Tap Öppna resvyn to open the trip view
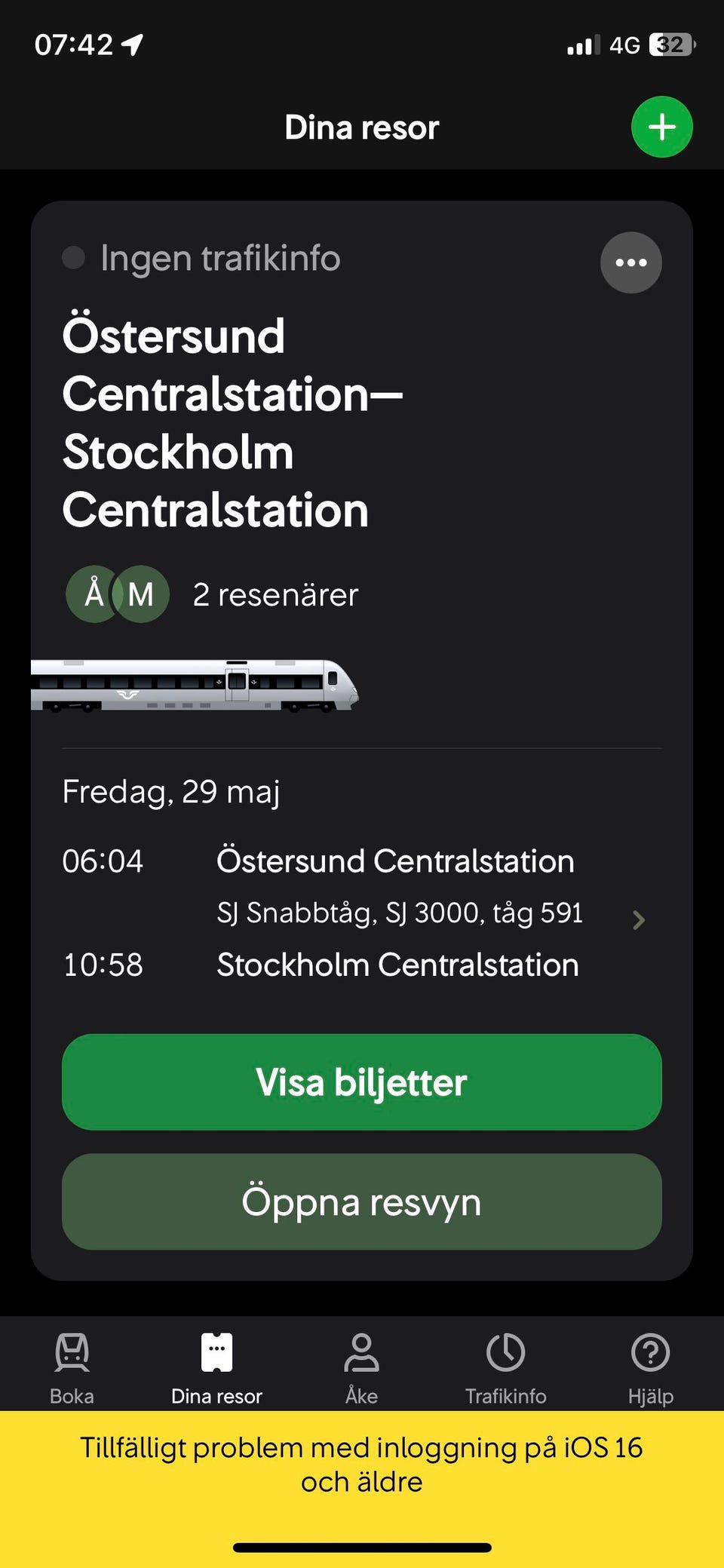Screen dimensions: 724x1568 coord(362,1201)
